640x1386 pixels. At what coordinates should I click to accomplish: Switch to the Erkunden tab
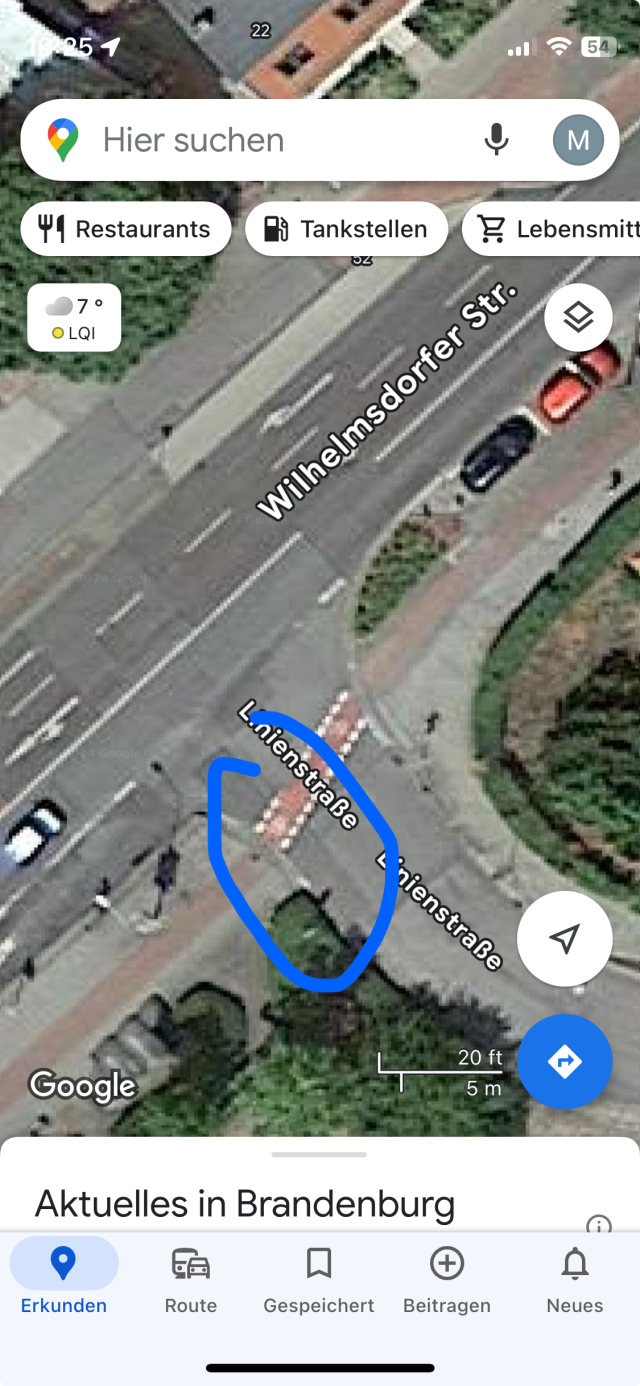coord(64,1280)
